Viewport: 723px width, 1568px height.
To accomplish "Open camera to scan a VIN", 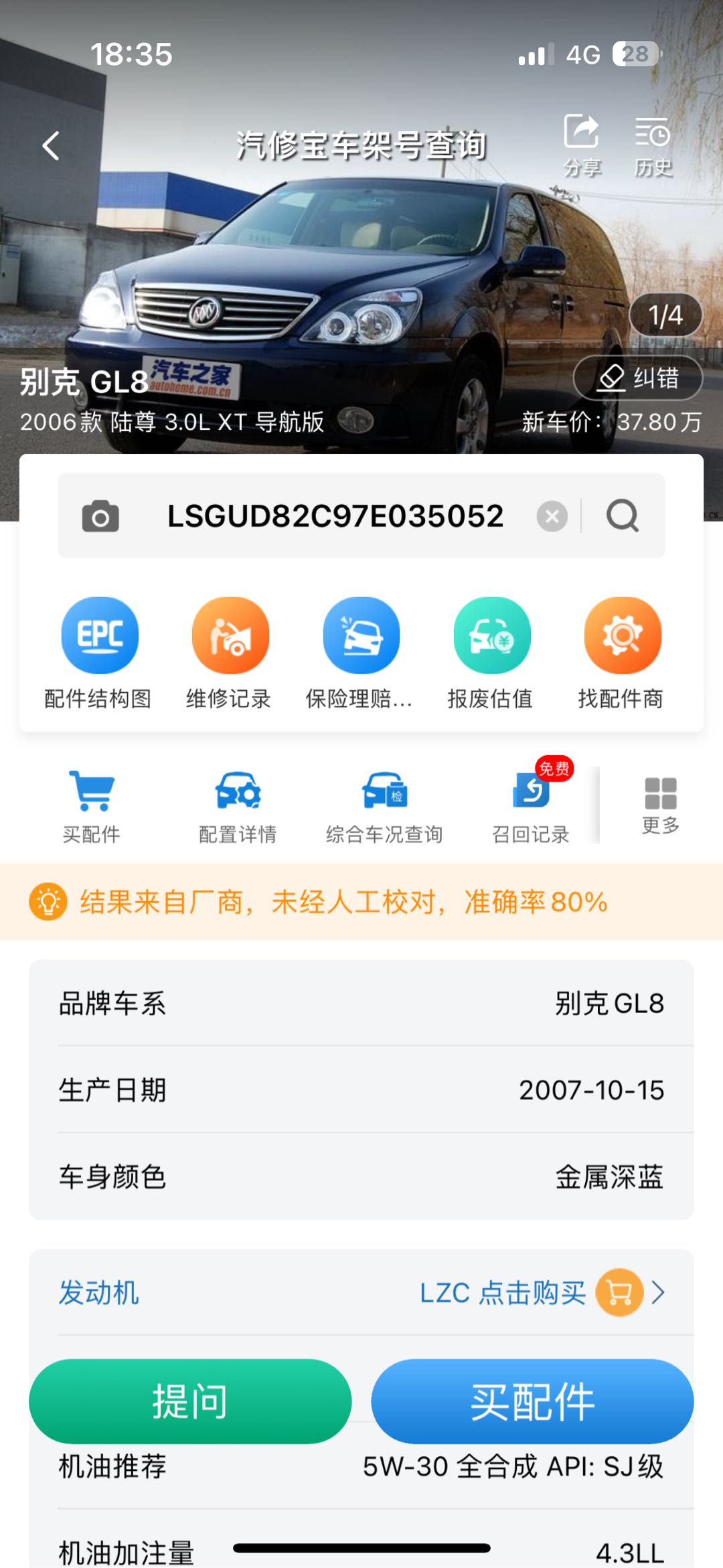I will [100, 516].
